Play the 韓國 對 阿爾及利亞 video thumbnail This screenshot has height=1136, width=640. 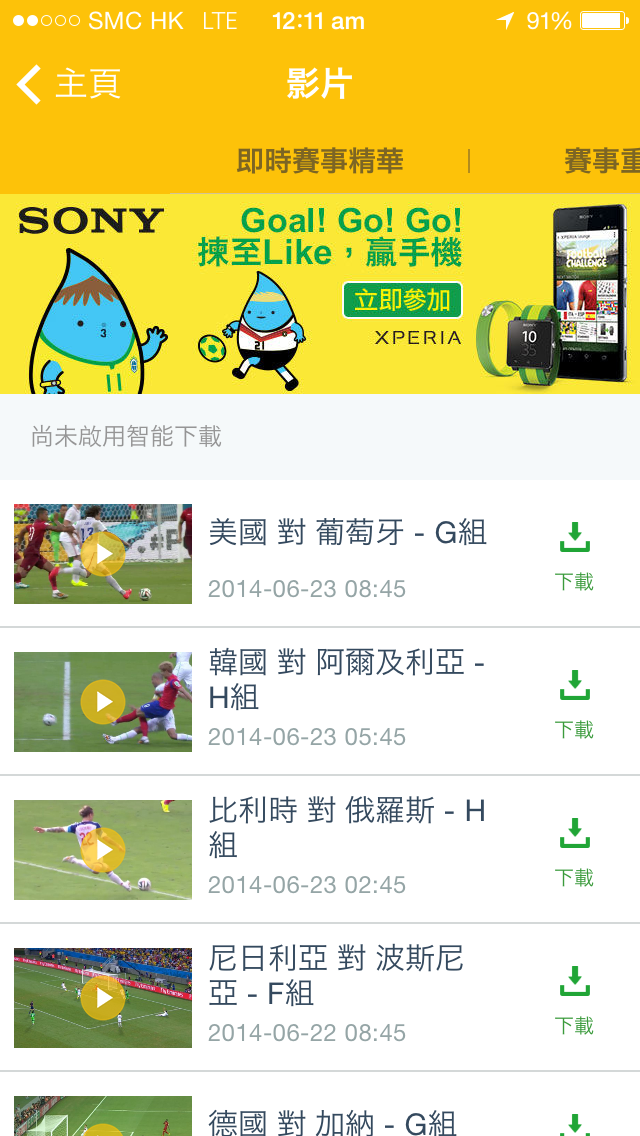click(103, 702)
